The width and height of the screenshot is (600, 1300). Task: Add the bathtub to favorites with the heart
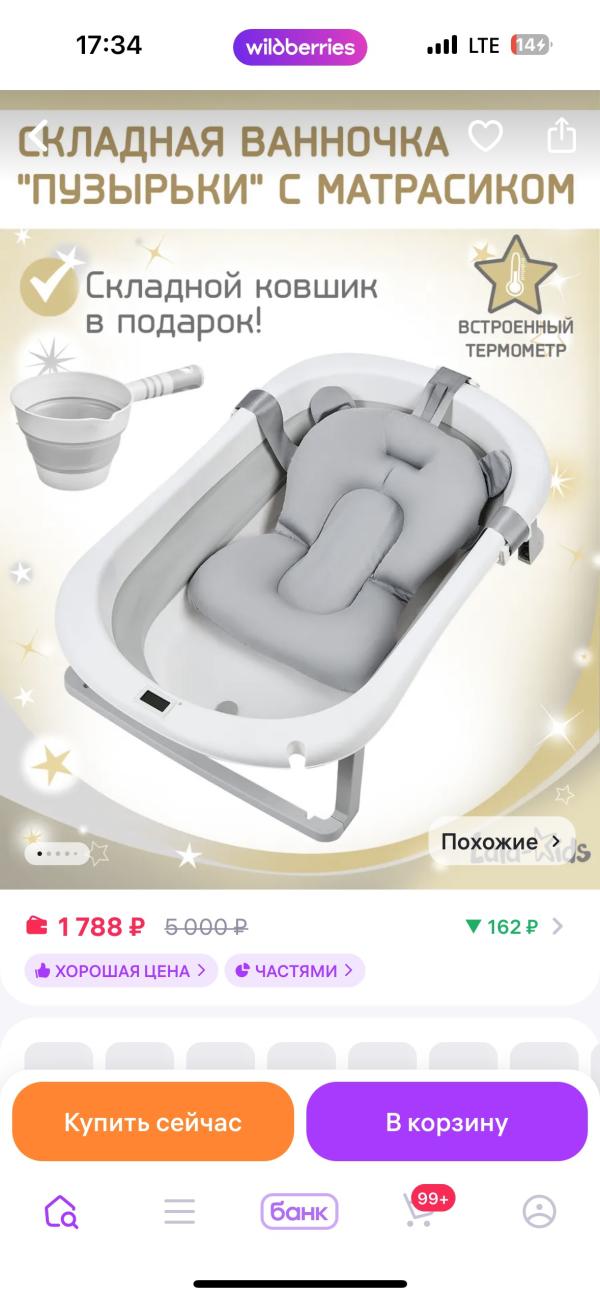point(486,135)
